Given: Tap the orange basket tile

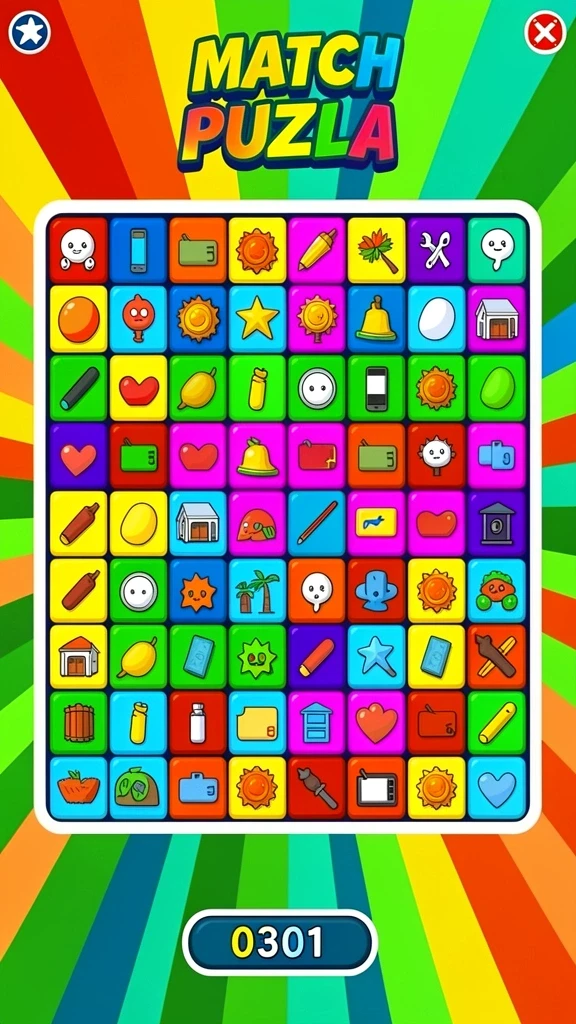Looking at the screenshot, I should 78,788.
